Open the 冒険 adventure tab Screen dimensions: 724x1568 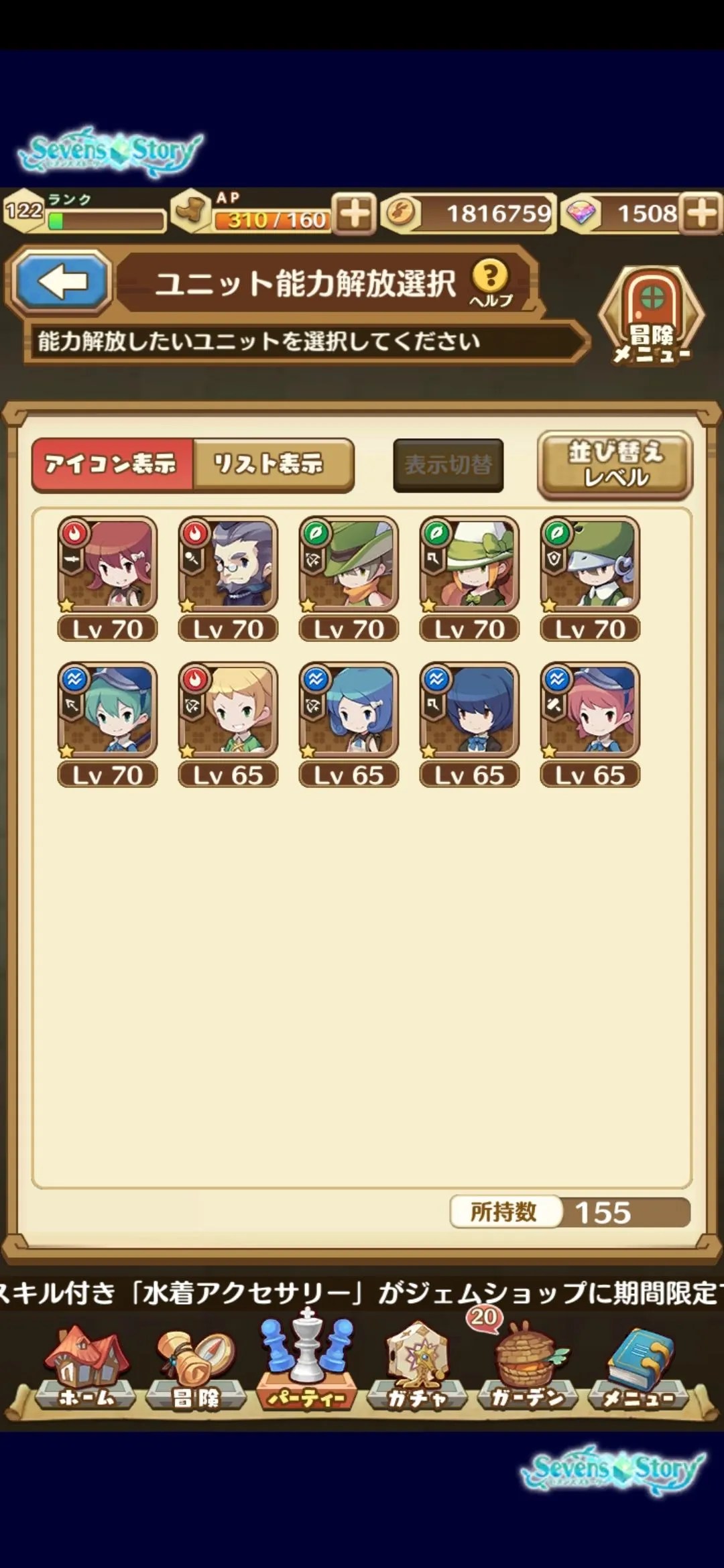(x=196, y=1367)
